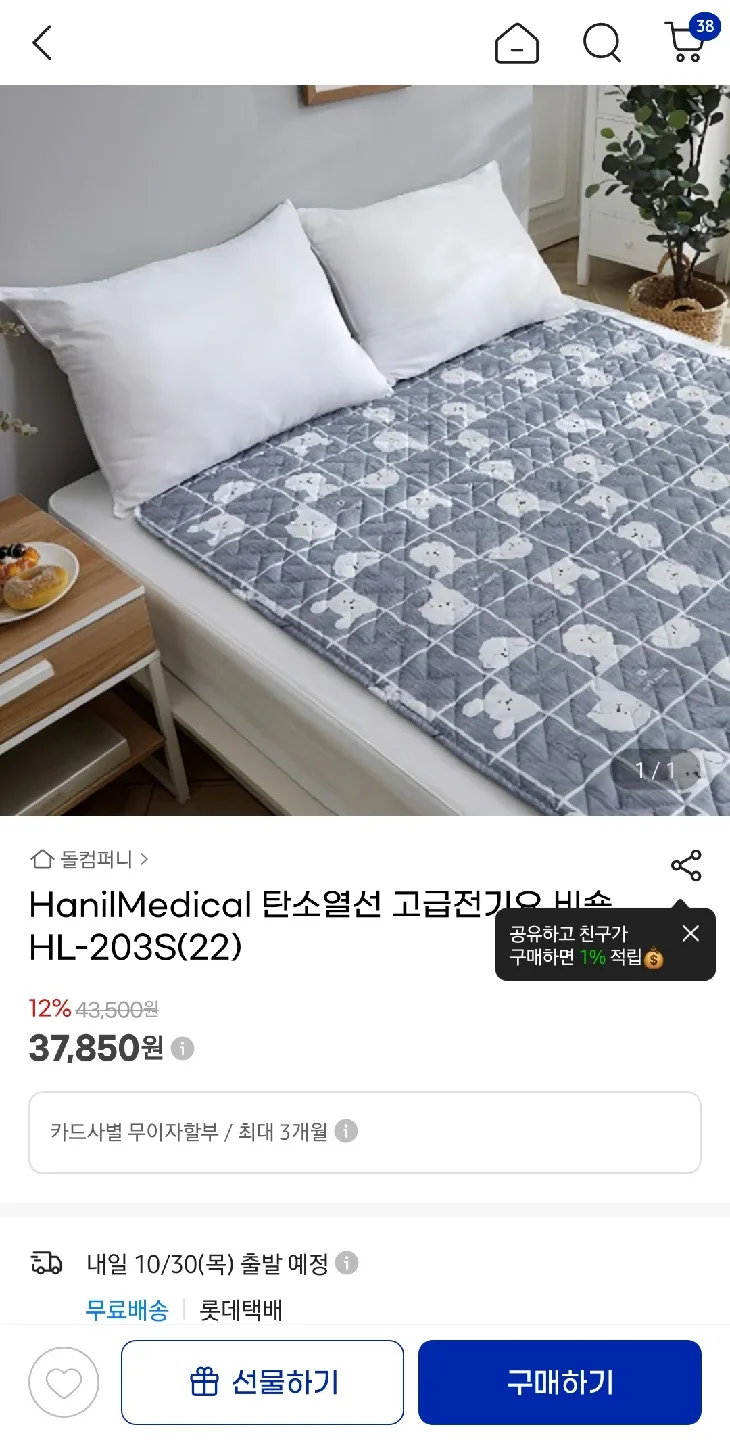Open the home icon in top bar

tap(517, 43)
